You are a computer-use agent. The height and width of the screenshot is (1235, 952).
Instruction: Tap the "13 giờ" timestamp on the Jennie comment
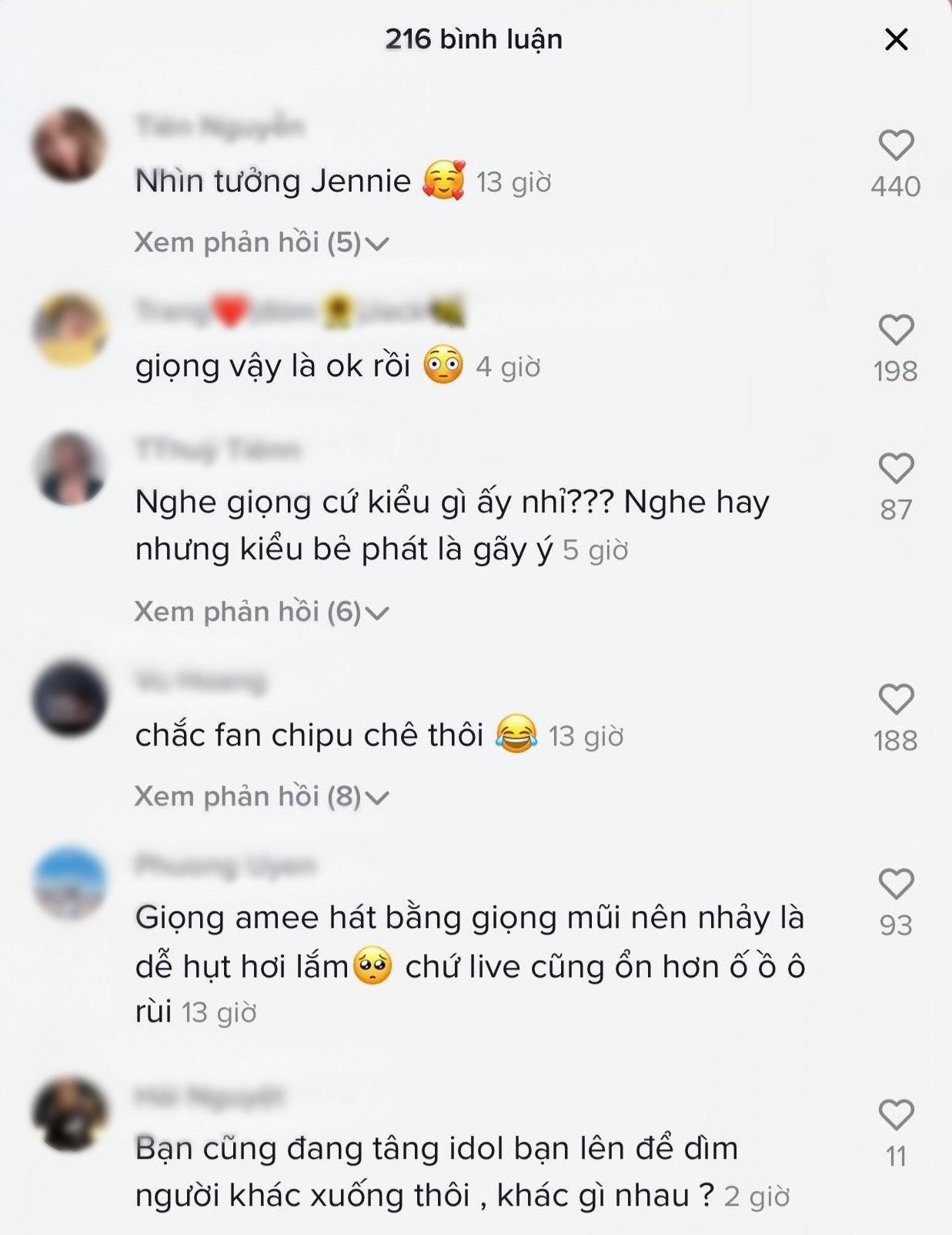(x=514, y=181)
